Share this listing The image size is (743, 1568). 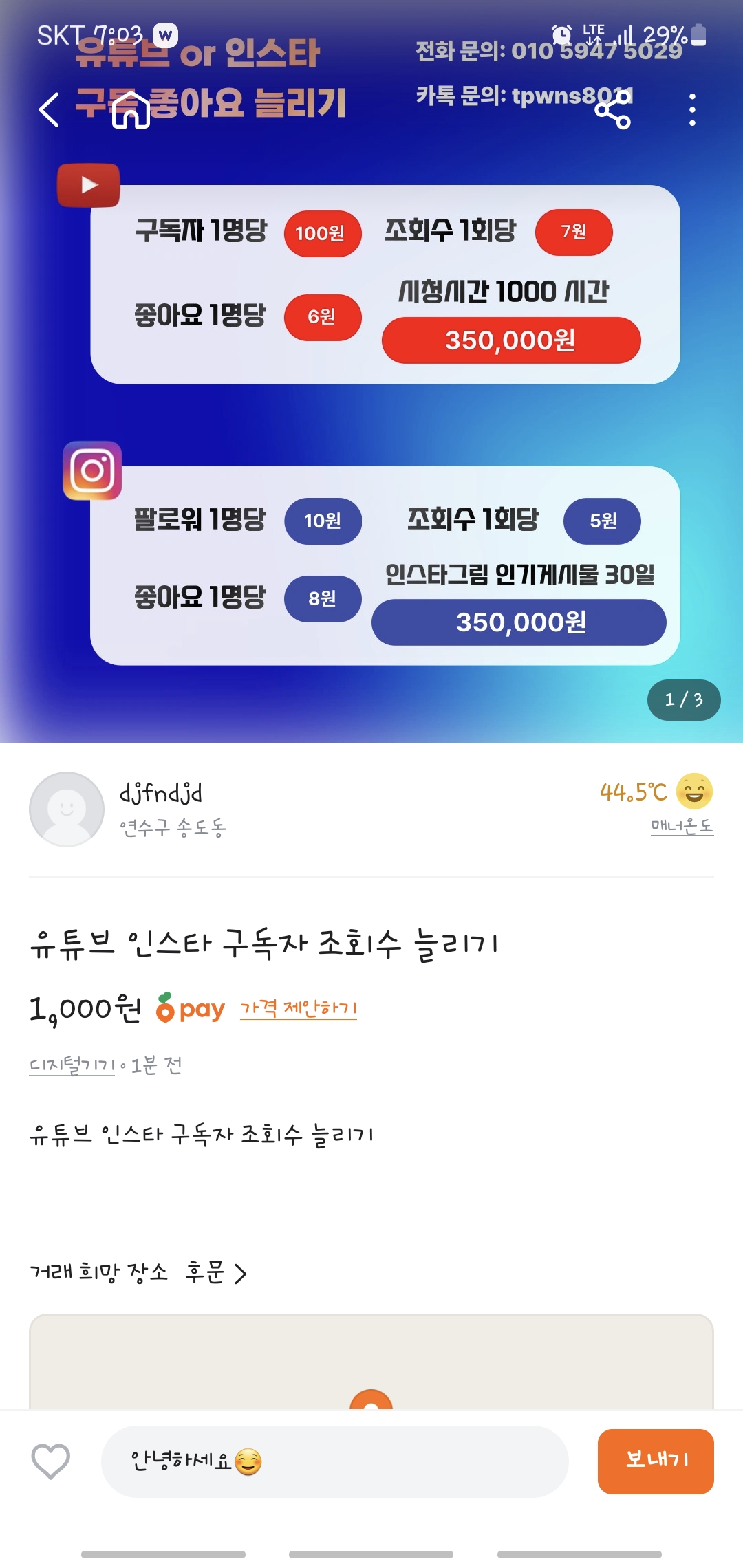coord(612,110)
